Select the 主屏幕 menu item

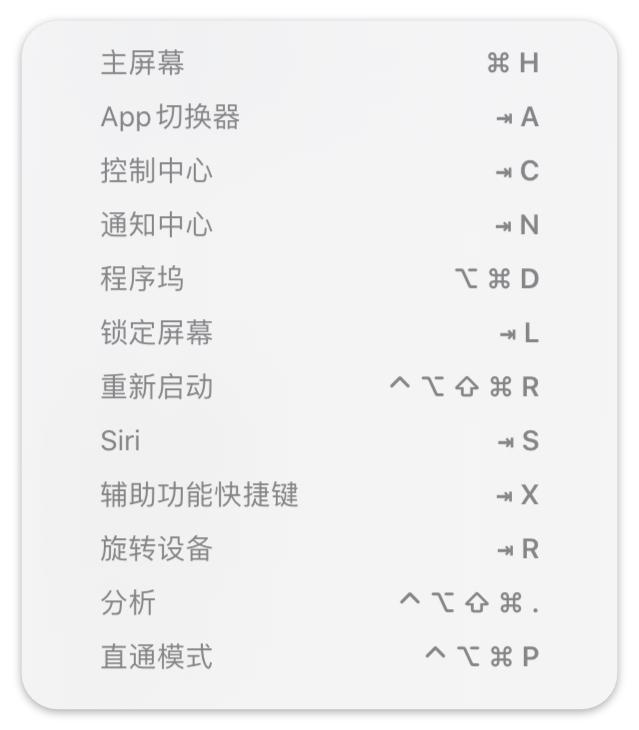(x=143, y=64)
